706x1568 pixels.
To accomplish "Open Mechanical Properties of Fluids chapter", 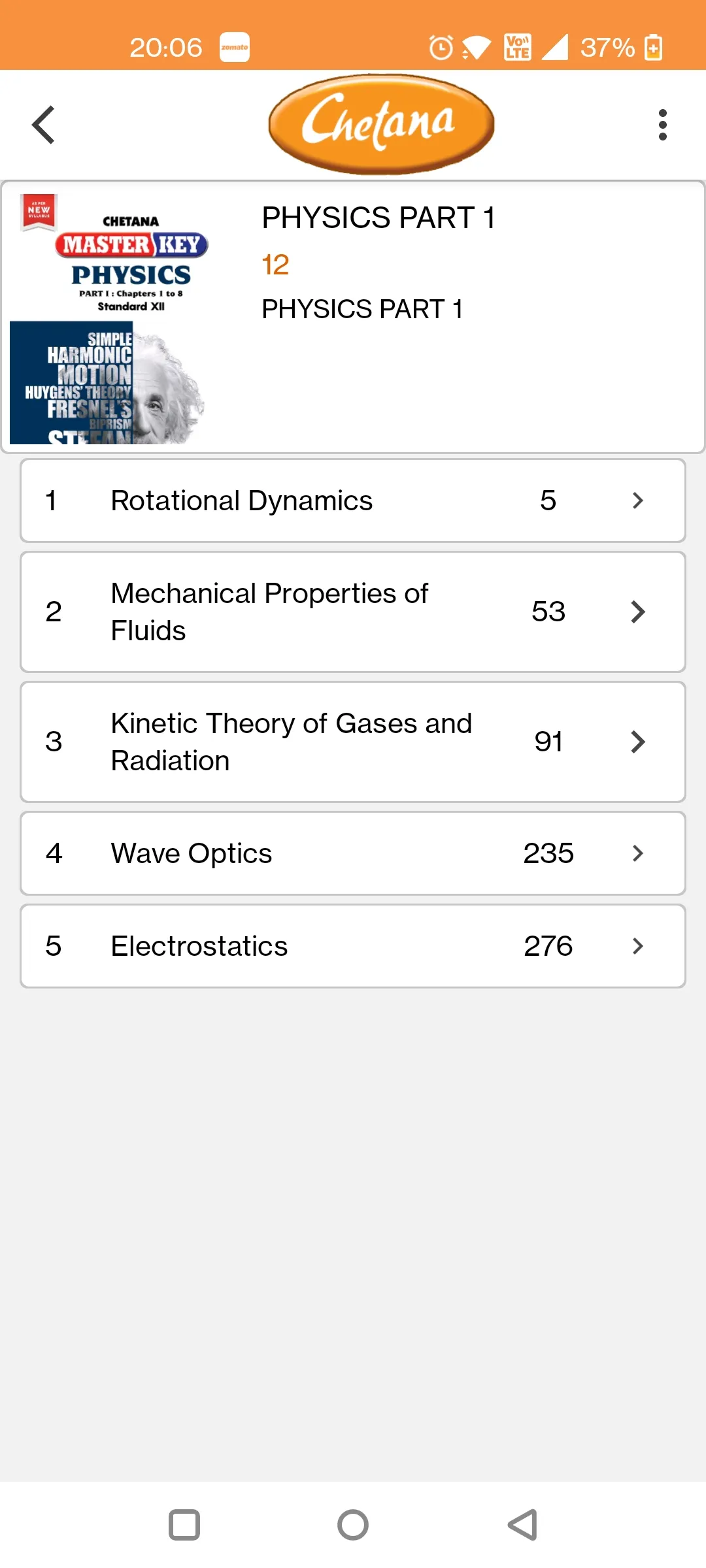I will [x=353, y=611].
